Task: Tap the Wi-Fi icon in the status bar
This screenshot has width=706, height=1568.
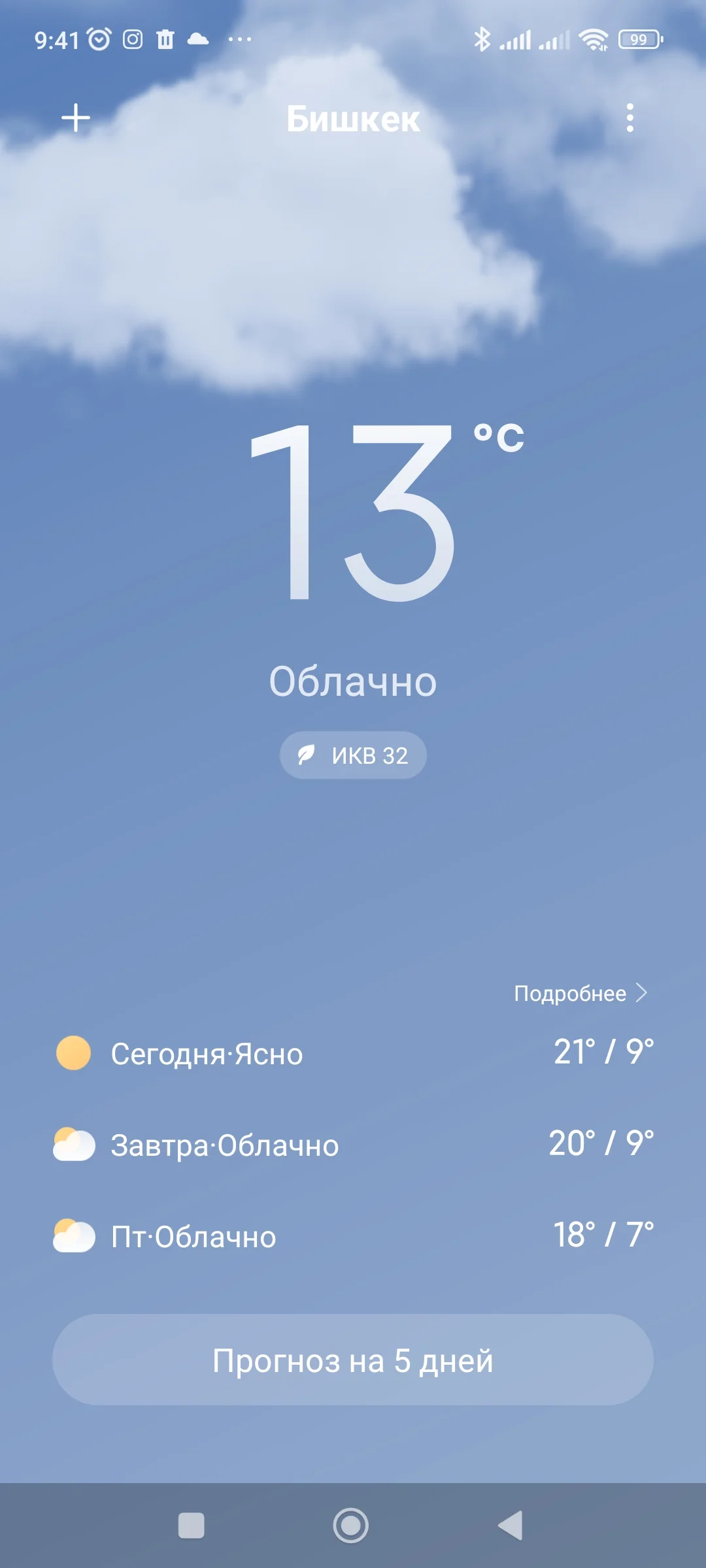Action: tap(592, 39)
